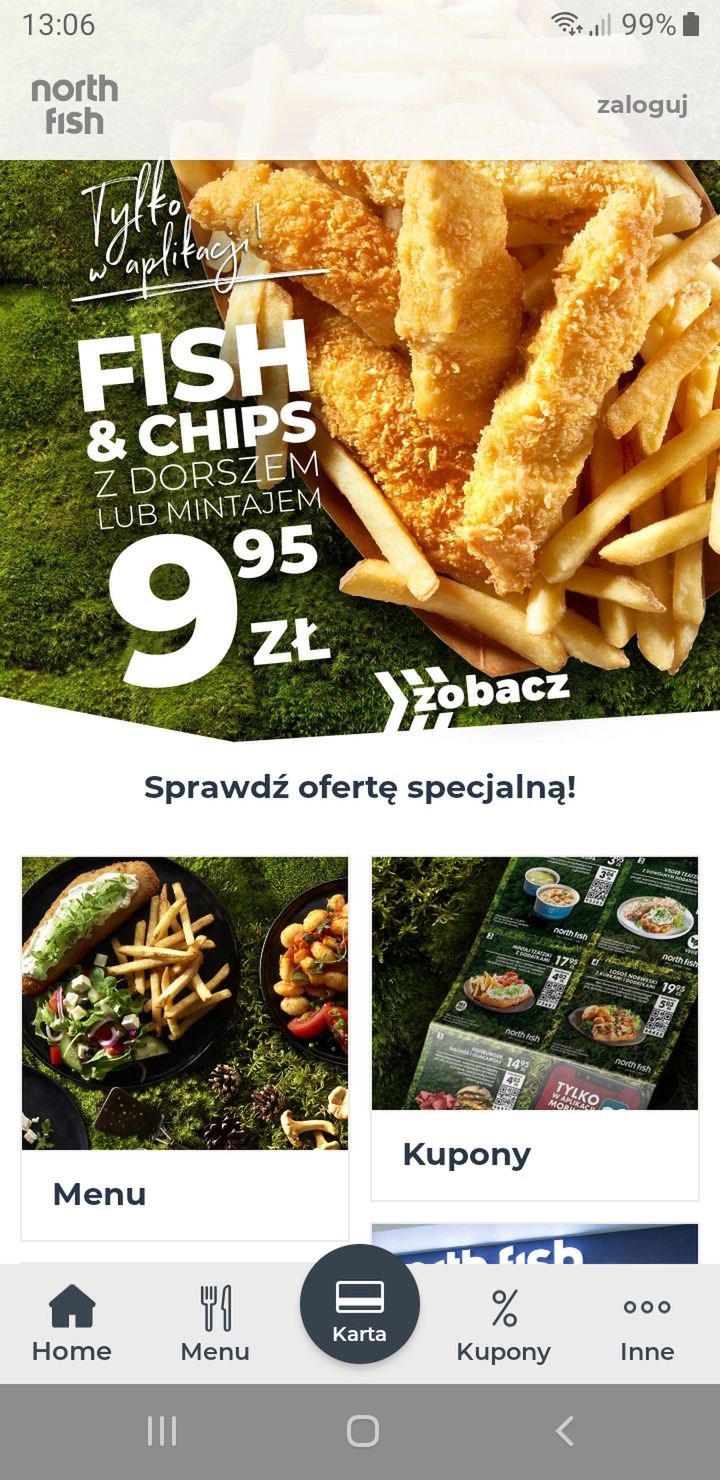Open the Karta card button

coord(360,1304)
